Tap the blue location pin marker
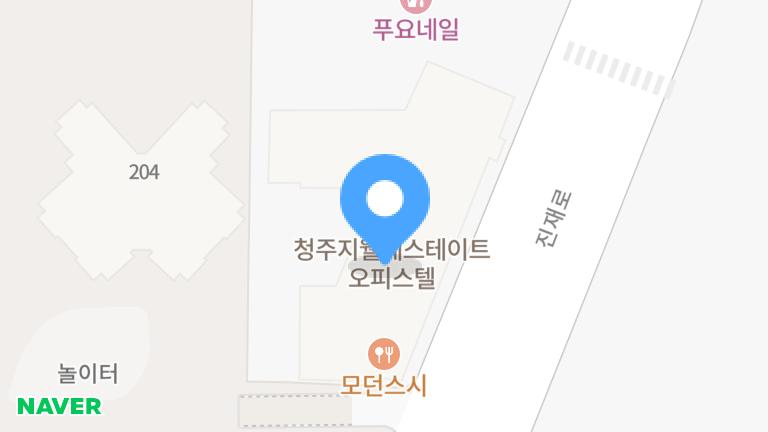 (x=385, y=200)
